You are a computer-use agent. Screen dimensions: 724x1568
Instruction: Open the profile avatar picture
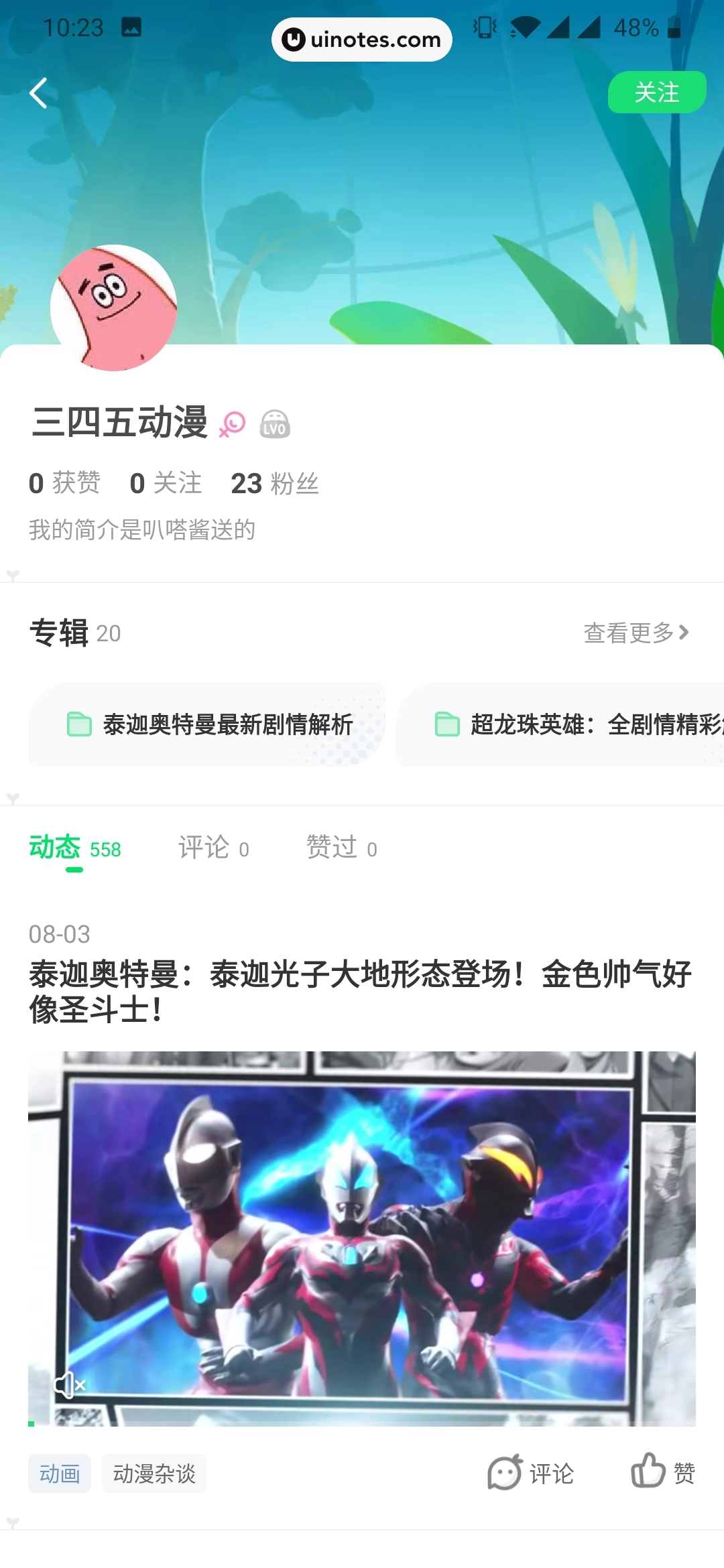[x=113, y=308]
